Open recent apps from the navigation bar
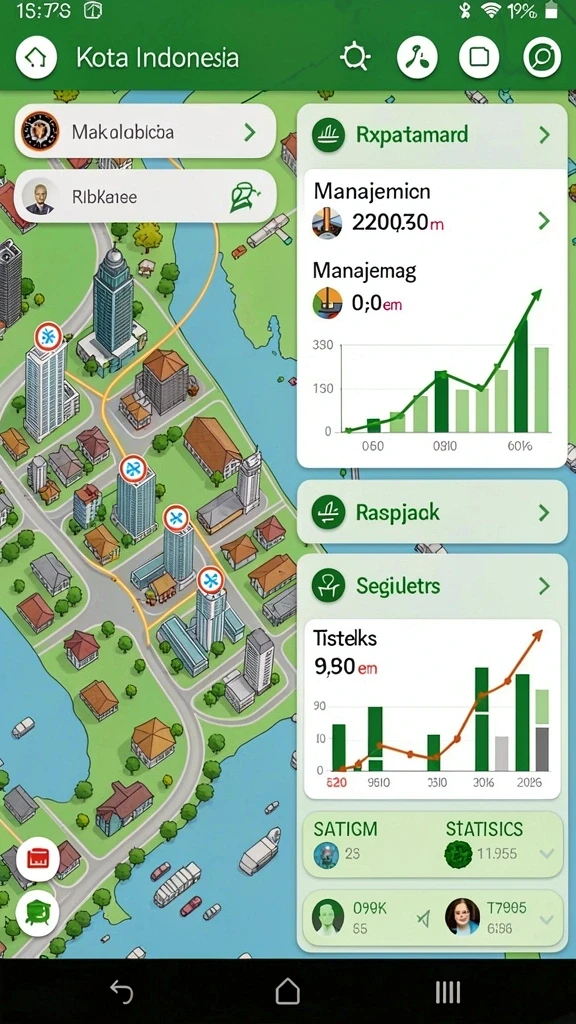The height and width of the screenshot is (1024, 576). pos(448,992)
